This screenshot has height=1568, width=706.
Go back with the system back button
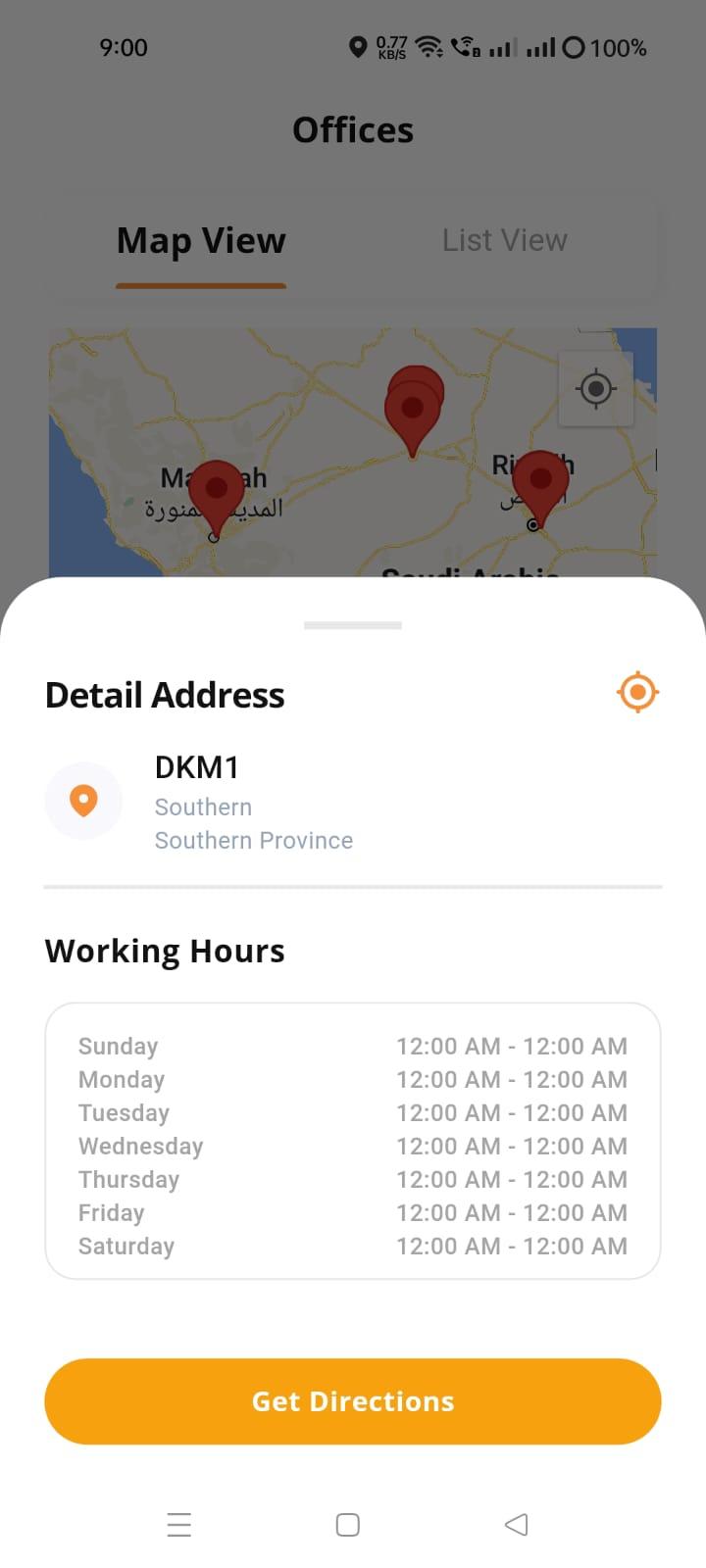(x=517, y=1524)
